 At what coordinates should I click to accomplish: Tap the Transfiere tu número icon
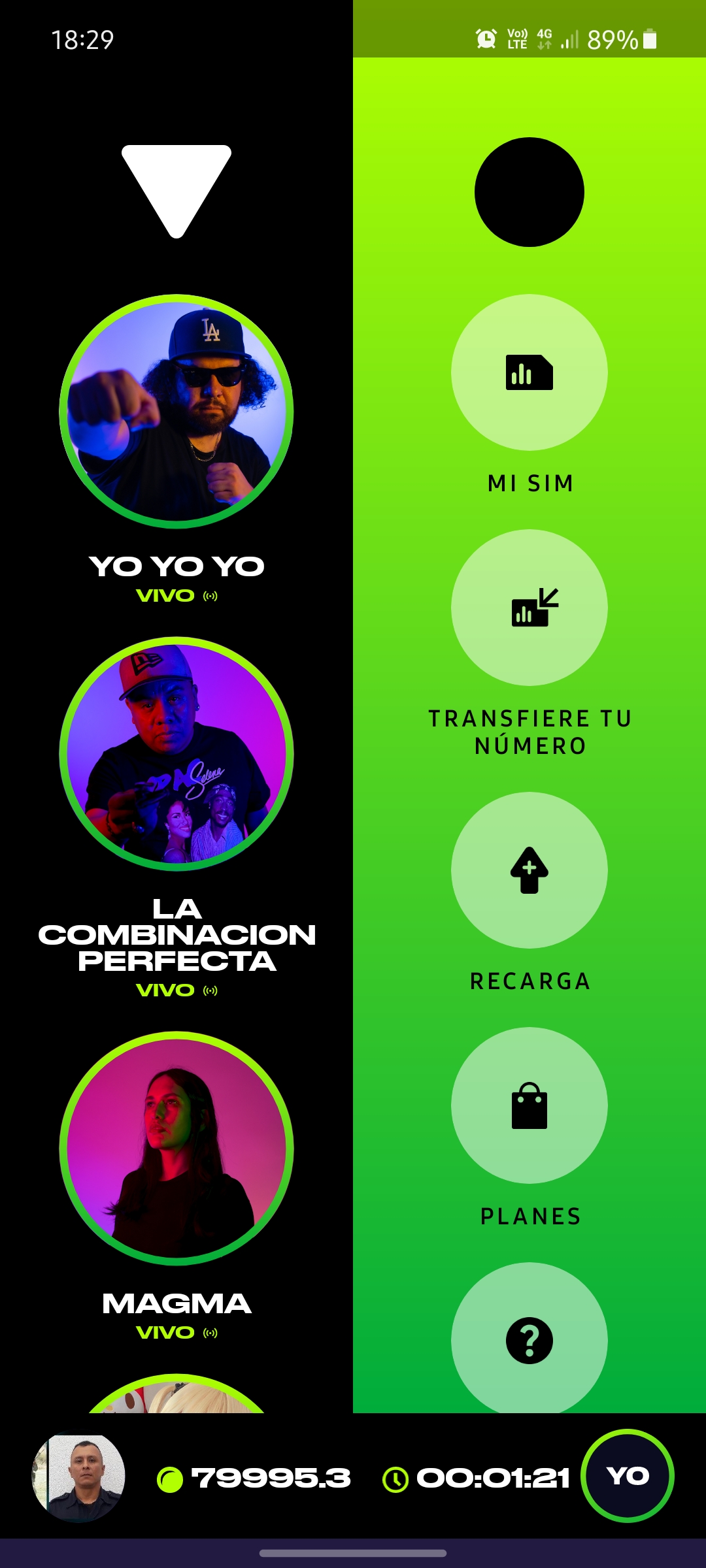[x=529, y=608]
